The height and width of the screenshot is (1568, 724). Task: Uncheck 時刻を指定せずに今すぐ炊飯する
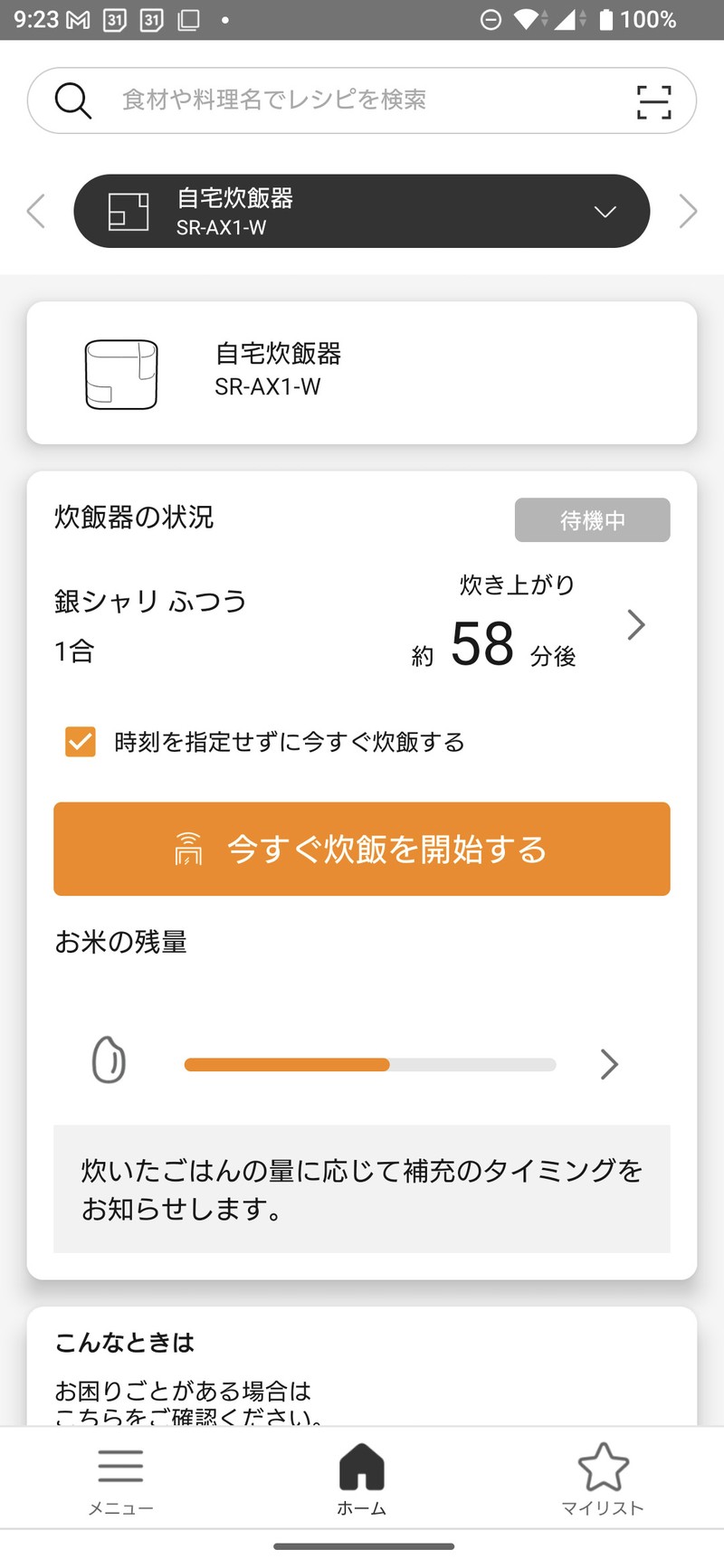point(81,742)
